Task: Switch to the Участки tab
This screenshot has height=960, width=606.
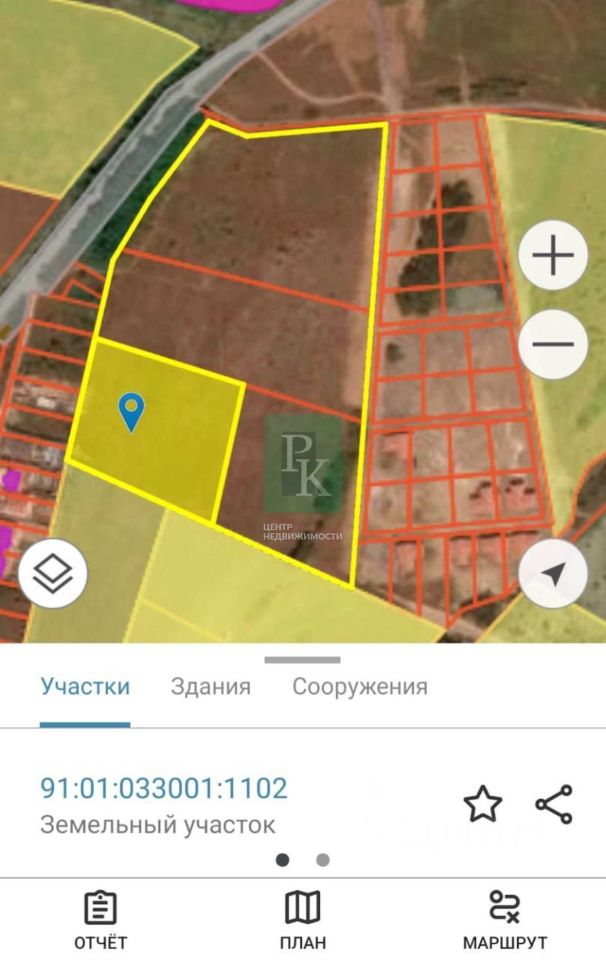Action: 85,687
